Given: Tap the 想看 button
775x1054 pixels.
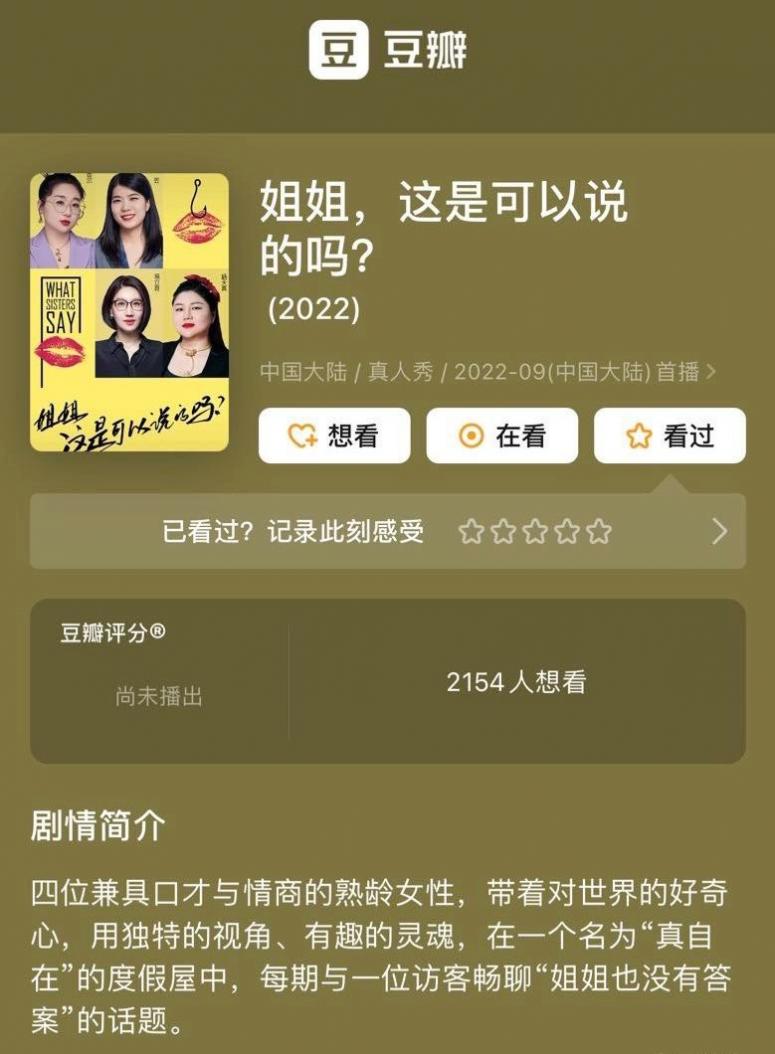Looking at the screenshot, I should click(x=334, y=436).
